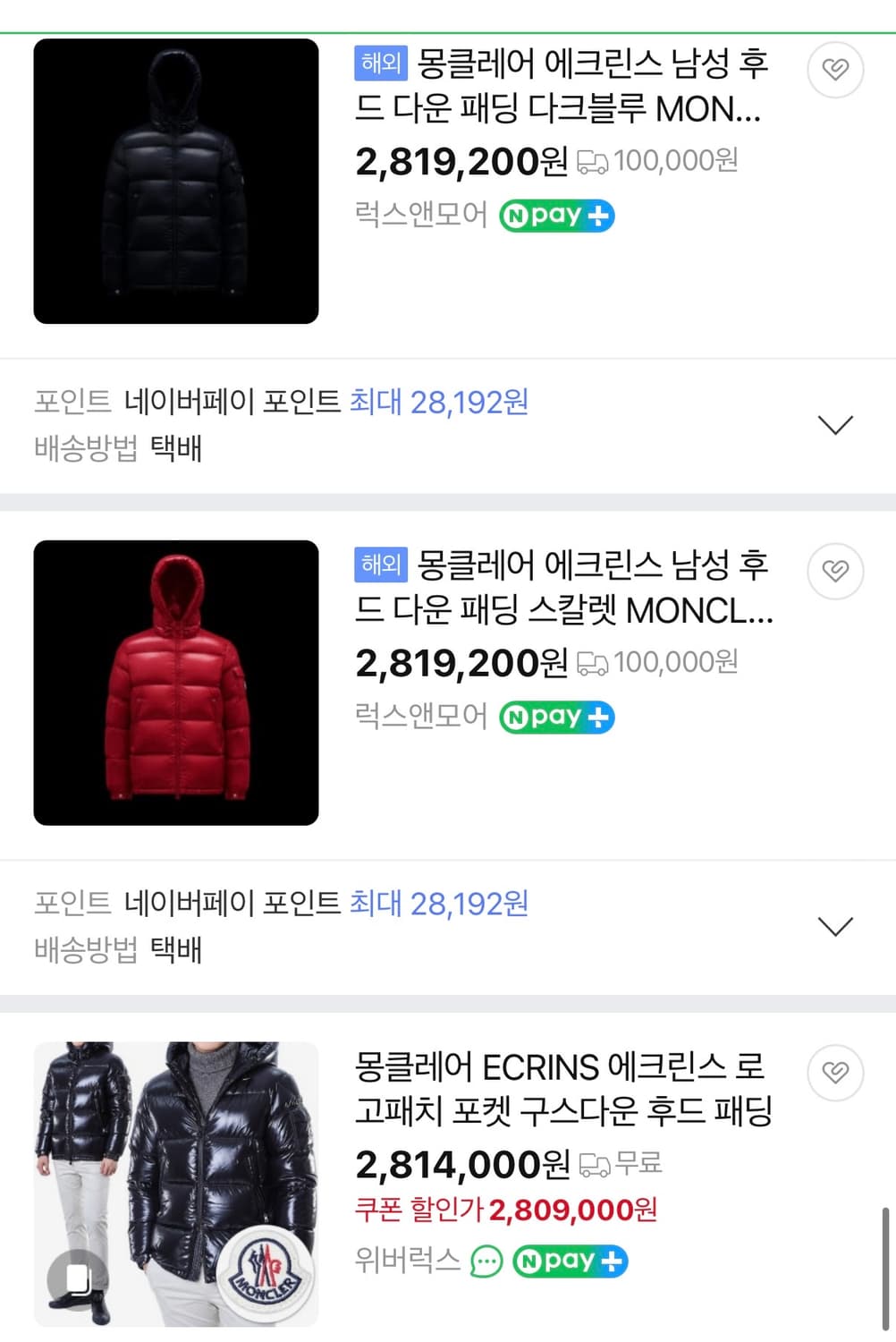896x1342 pixels.
Task: Click the 해외 badge on the dark blue listing
Action: tap(379, 66)
